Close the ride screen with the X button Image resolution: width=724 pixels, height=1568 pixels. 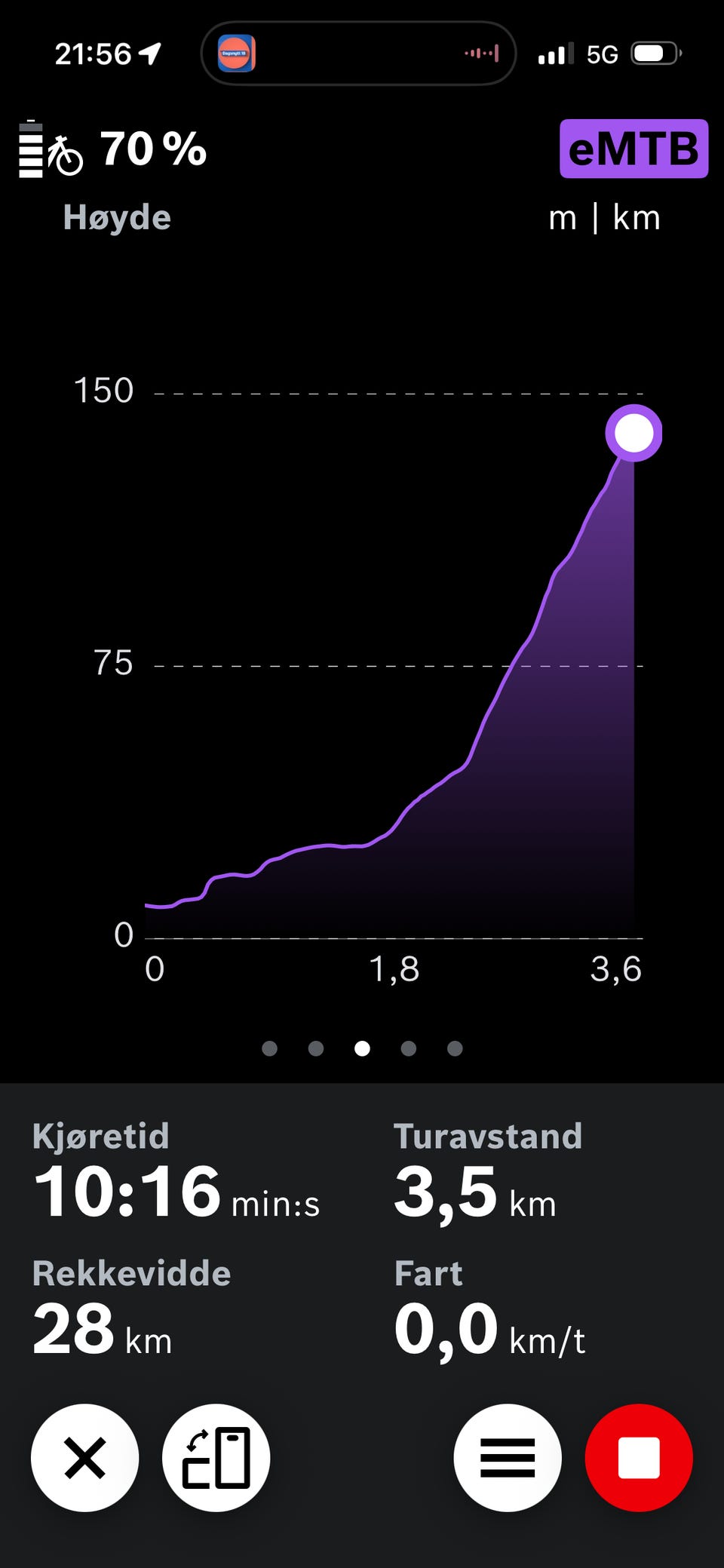85,1457
